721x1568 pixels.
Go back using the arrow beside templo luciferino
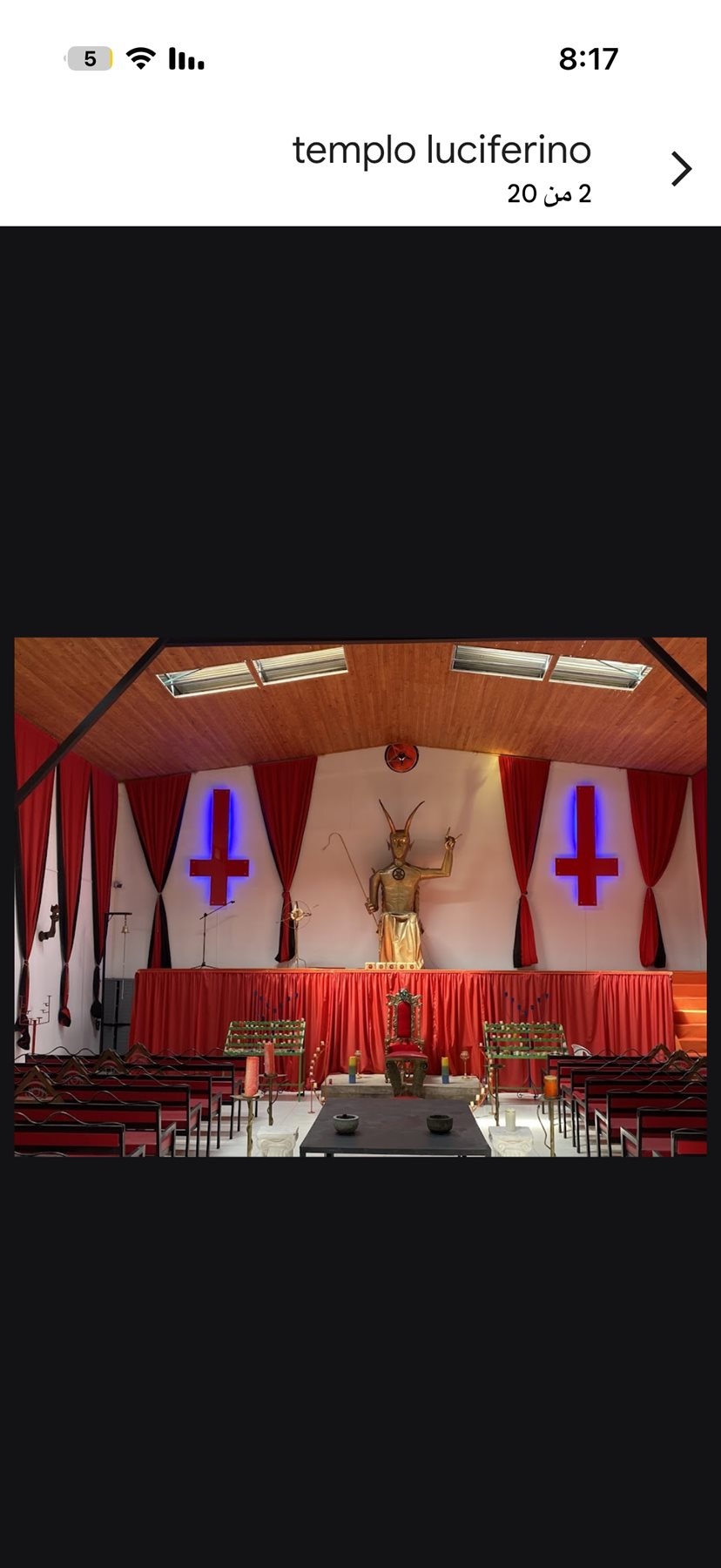pos(681,168)
